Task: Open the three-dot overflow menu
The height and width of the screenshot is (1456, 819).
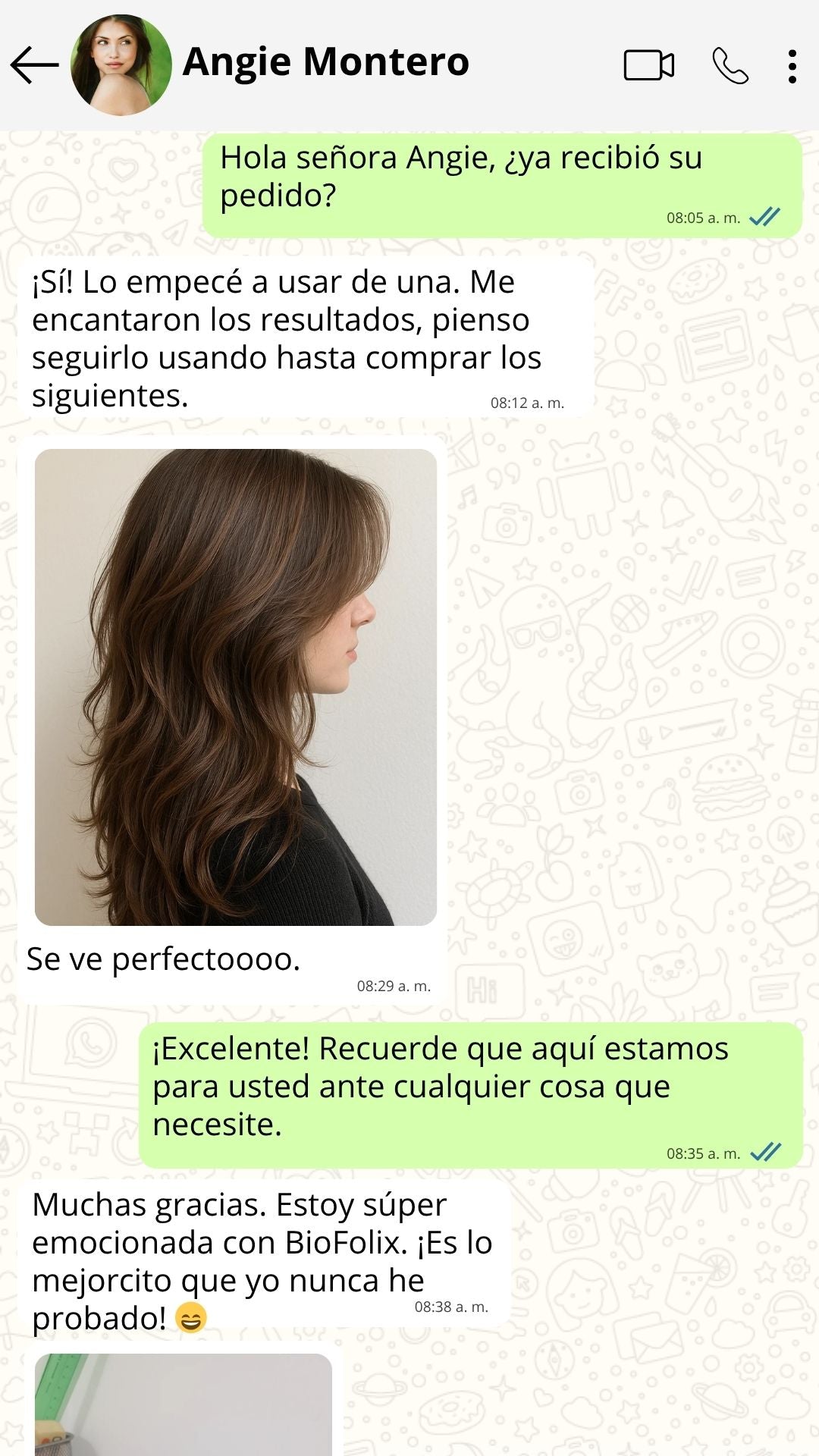Action: point(792,66)
